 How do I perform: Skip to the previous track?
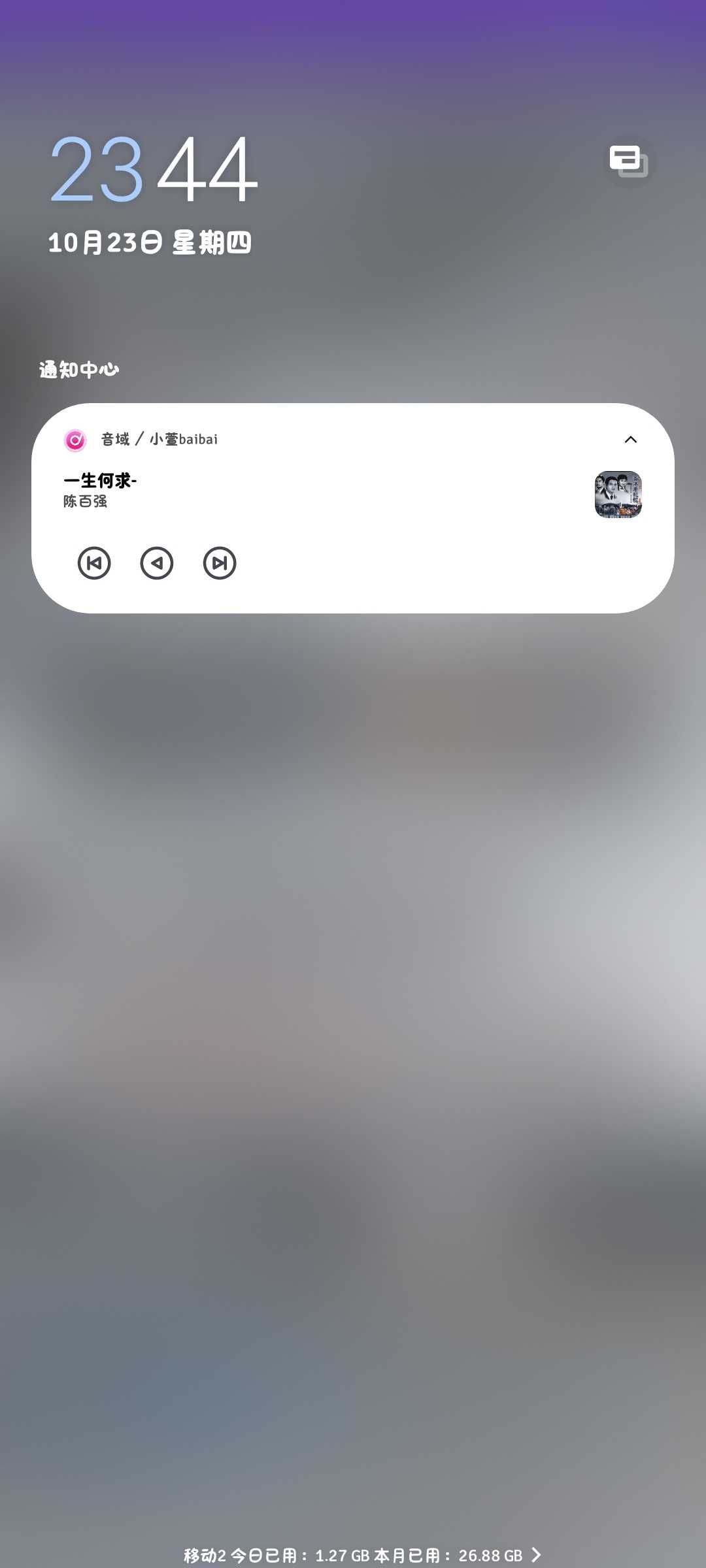(94, 563)
